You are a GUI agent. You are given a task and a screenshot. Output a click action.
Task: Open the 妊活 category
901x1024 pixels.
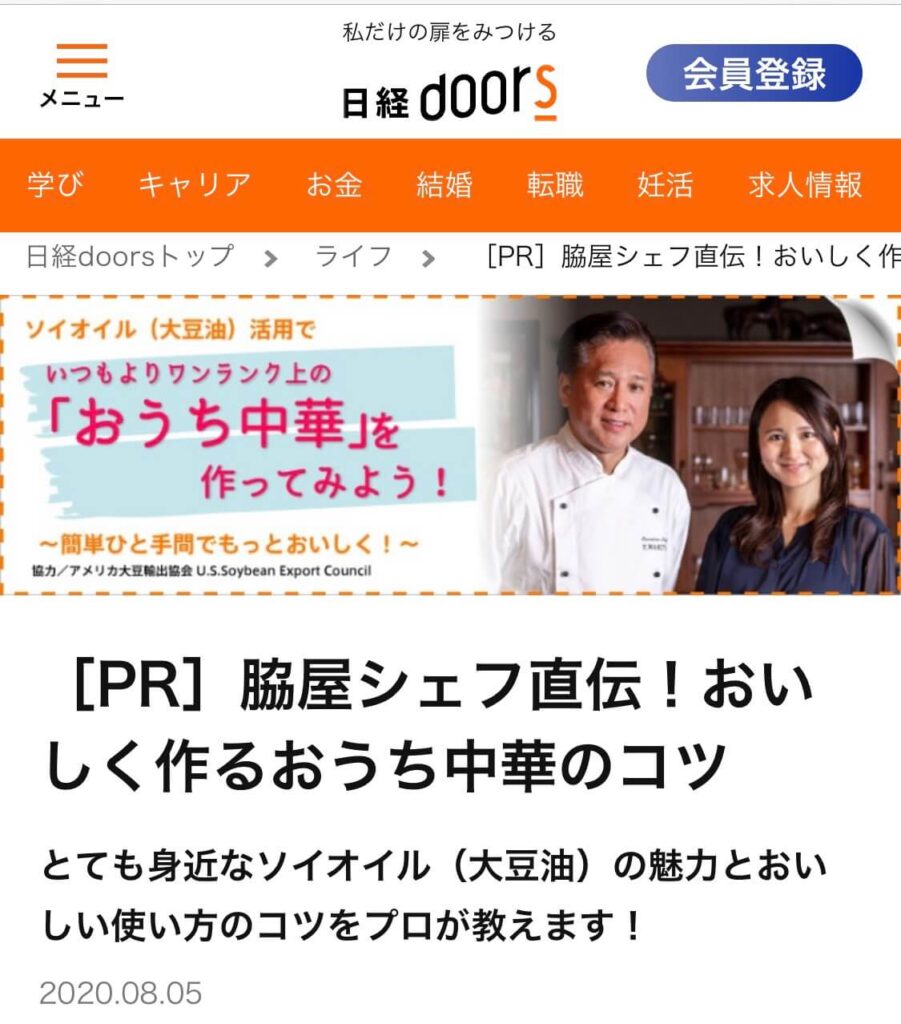click(665, 185)
